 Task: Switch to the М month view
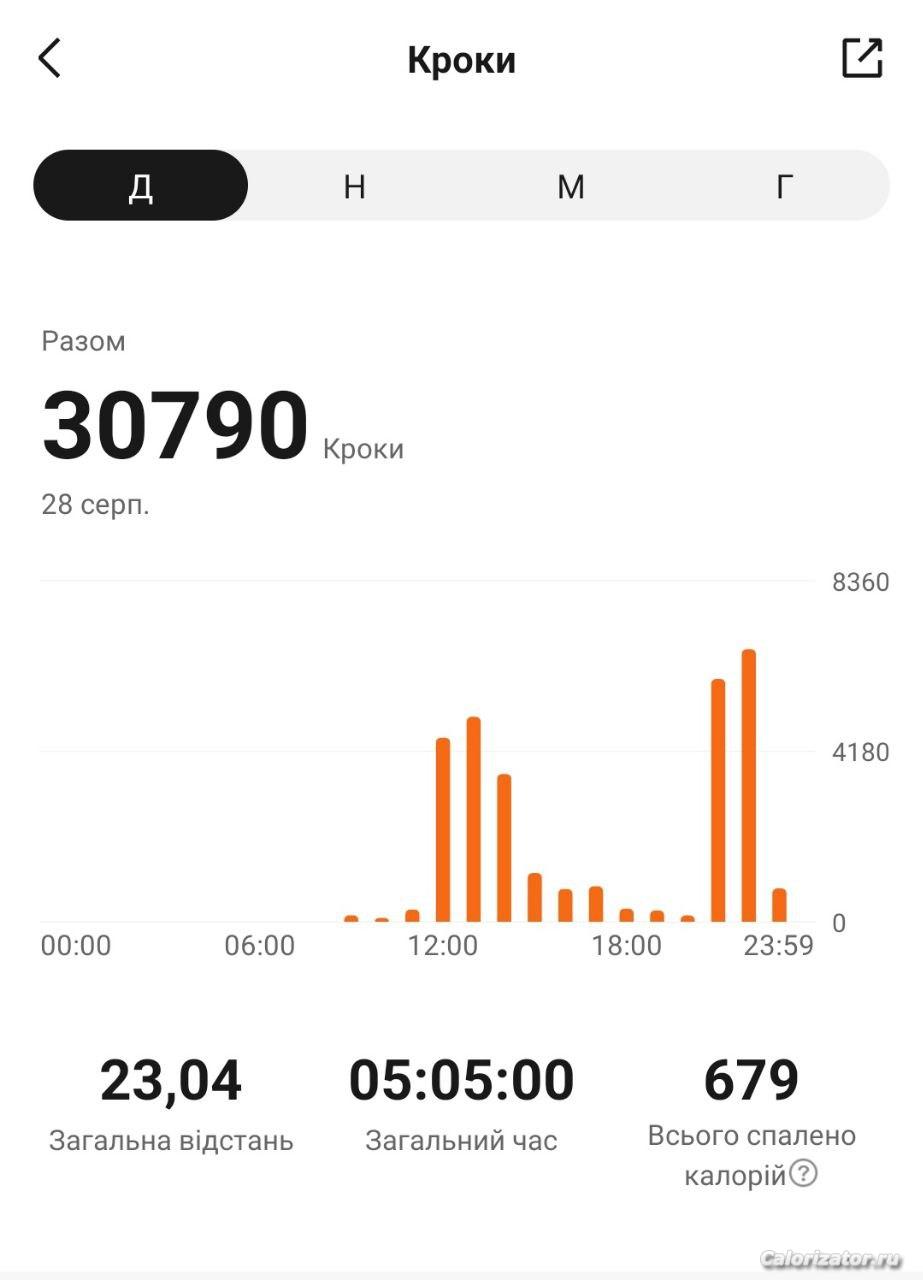coord(570,186)
